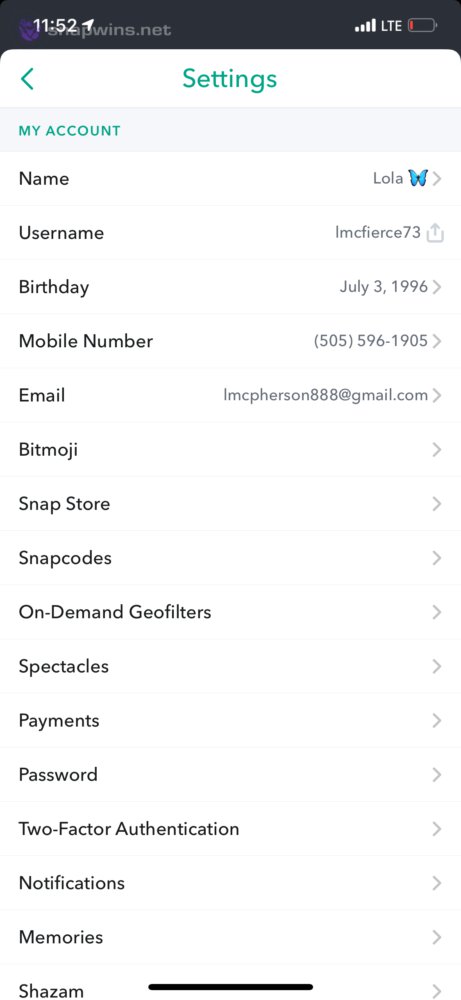
Task: Open Notifications settings
Action: coord(230,883)
